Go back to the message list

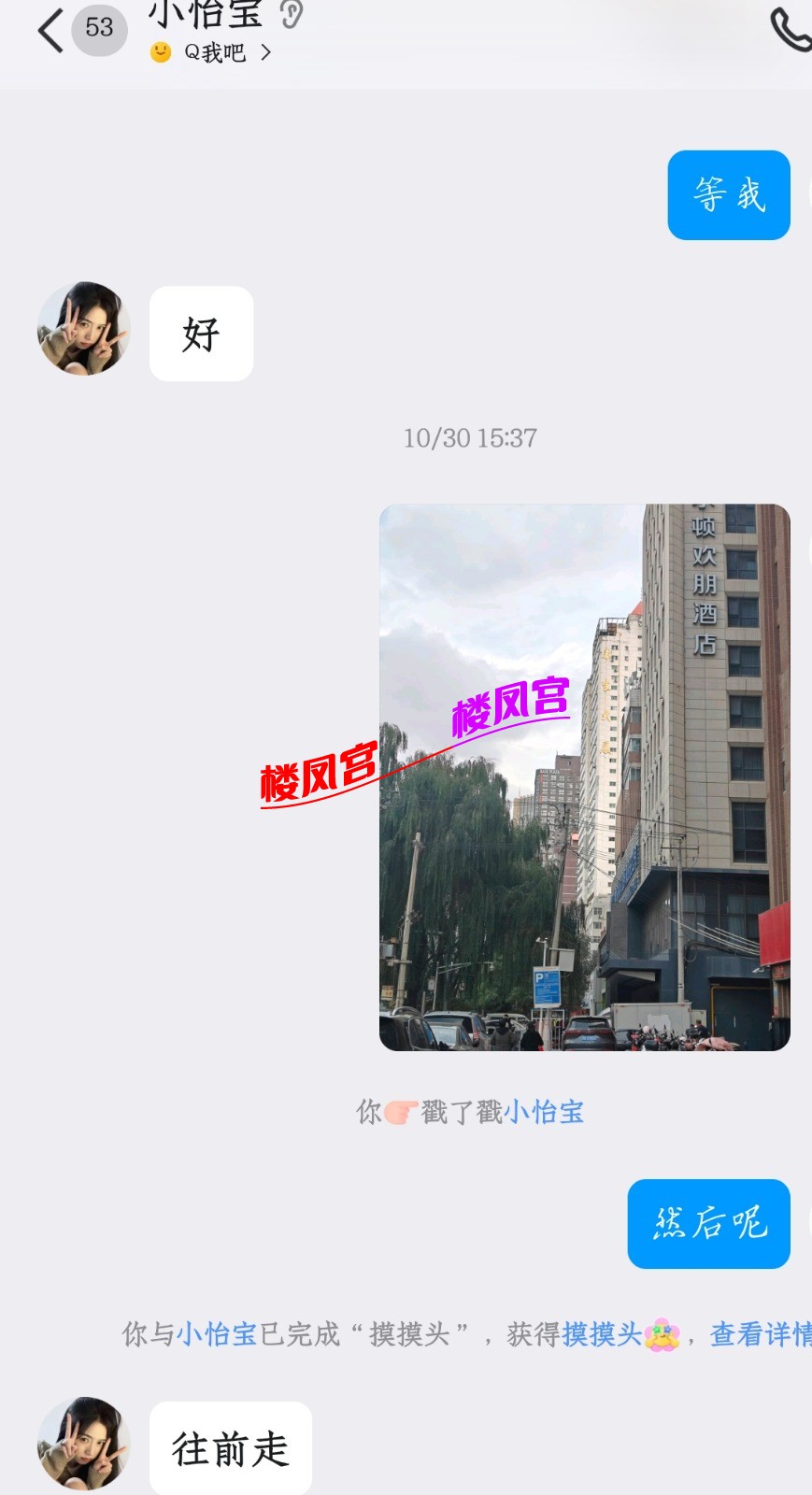51,31
